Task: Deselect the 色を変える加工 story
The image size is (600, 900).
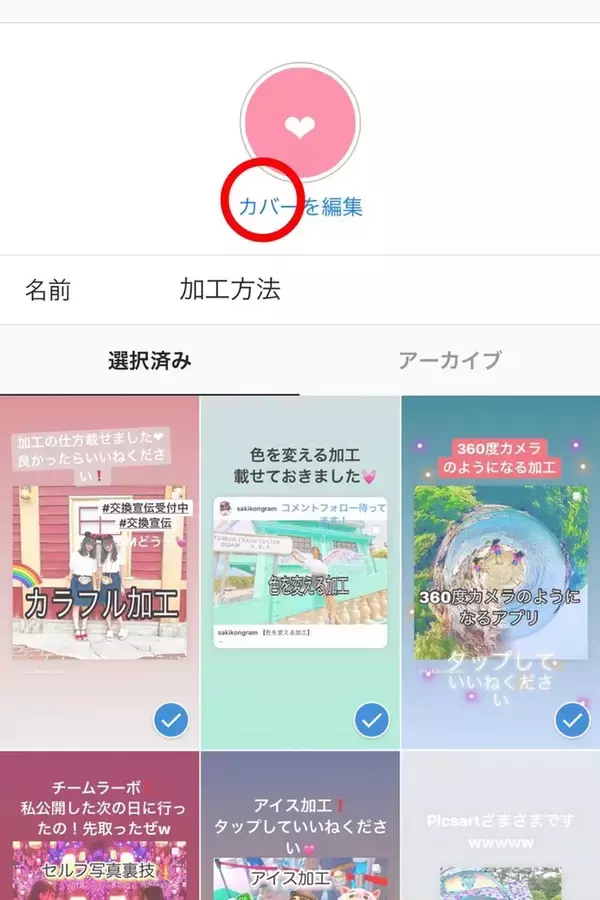Action: (x=372, y=719)
